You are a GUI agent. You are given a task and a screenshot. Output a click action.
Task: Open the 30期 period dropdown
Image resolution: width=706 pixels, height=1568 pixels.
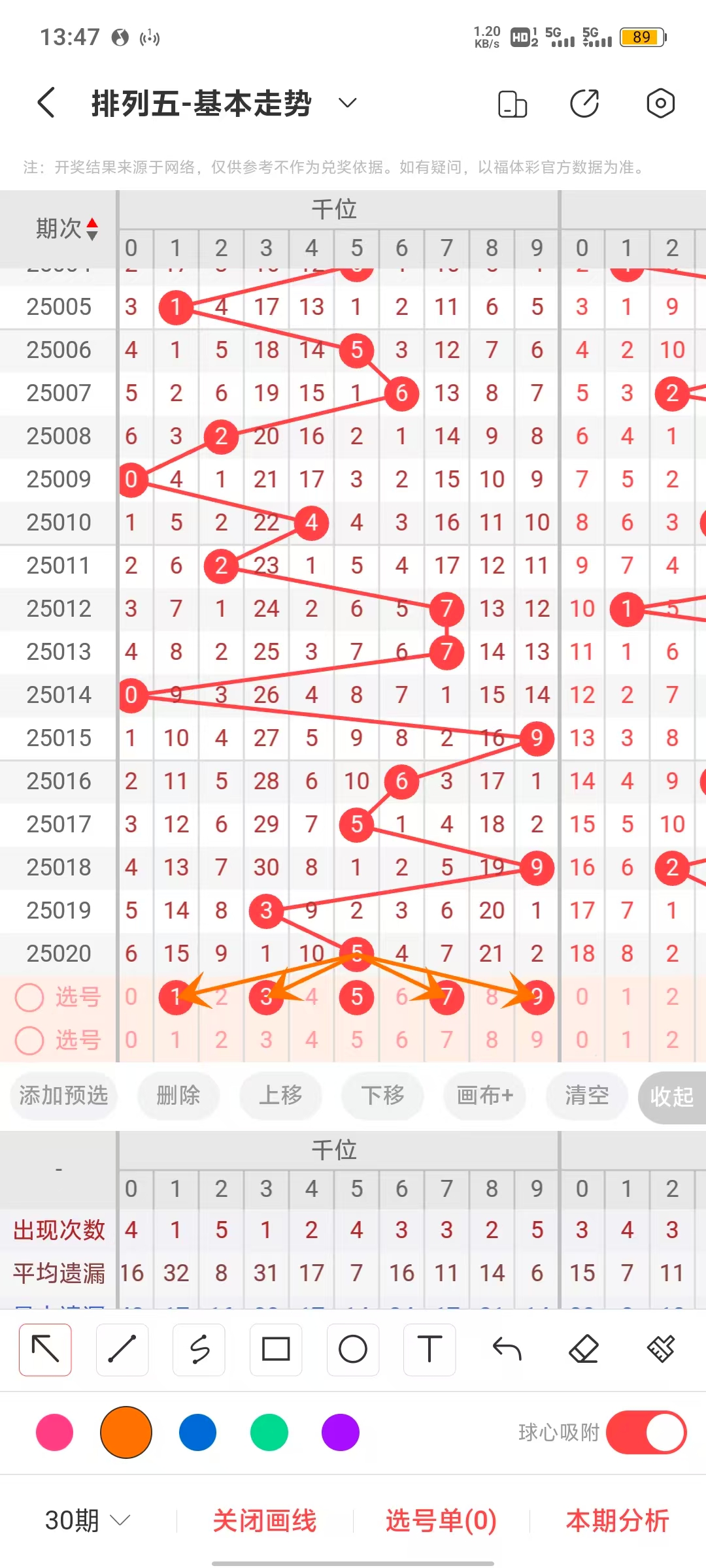pyautogui.click(x=88, y=1521)
